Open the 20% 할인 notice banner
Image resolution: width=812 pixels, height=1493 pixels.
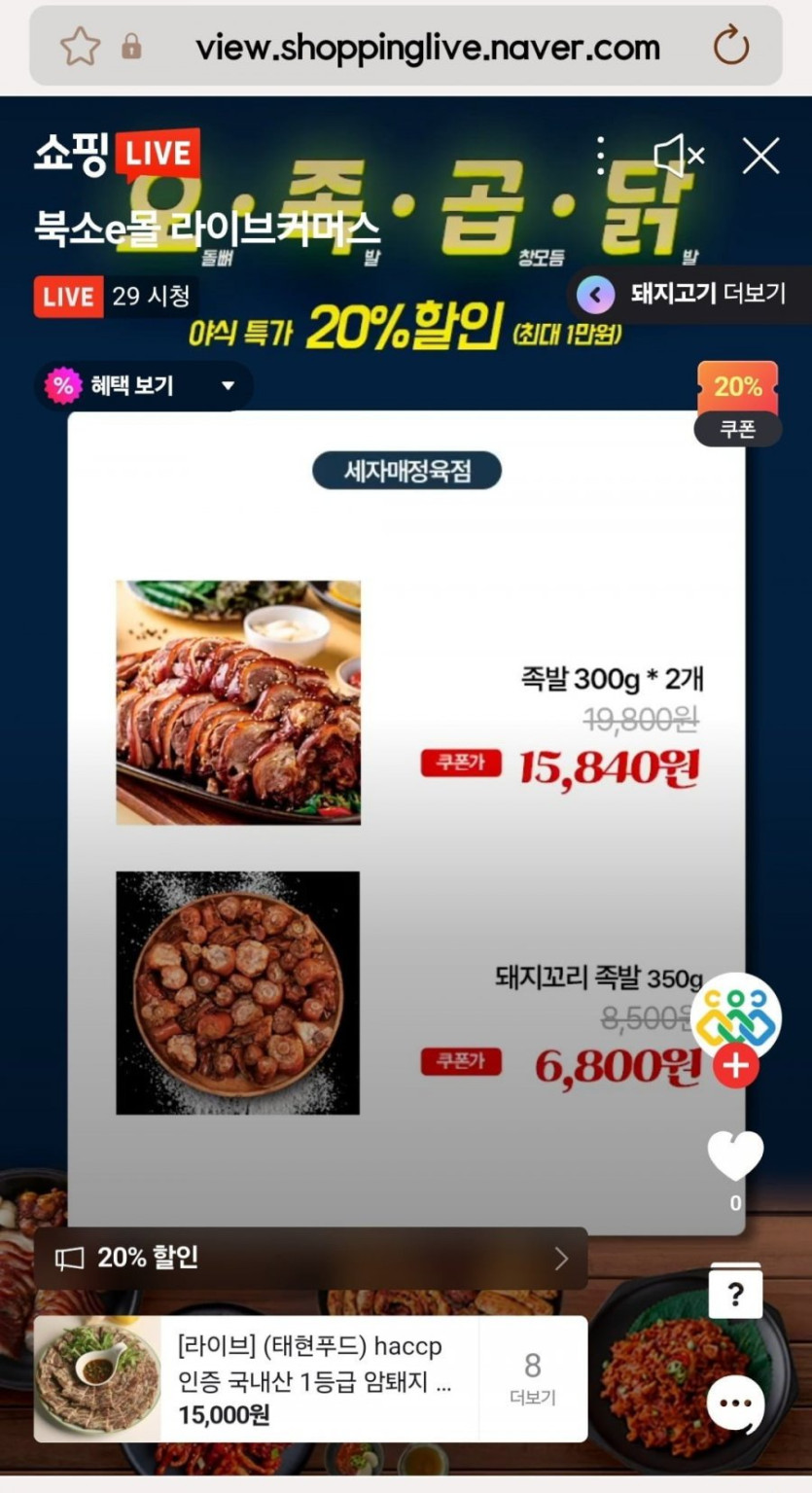point(310,1258)
